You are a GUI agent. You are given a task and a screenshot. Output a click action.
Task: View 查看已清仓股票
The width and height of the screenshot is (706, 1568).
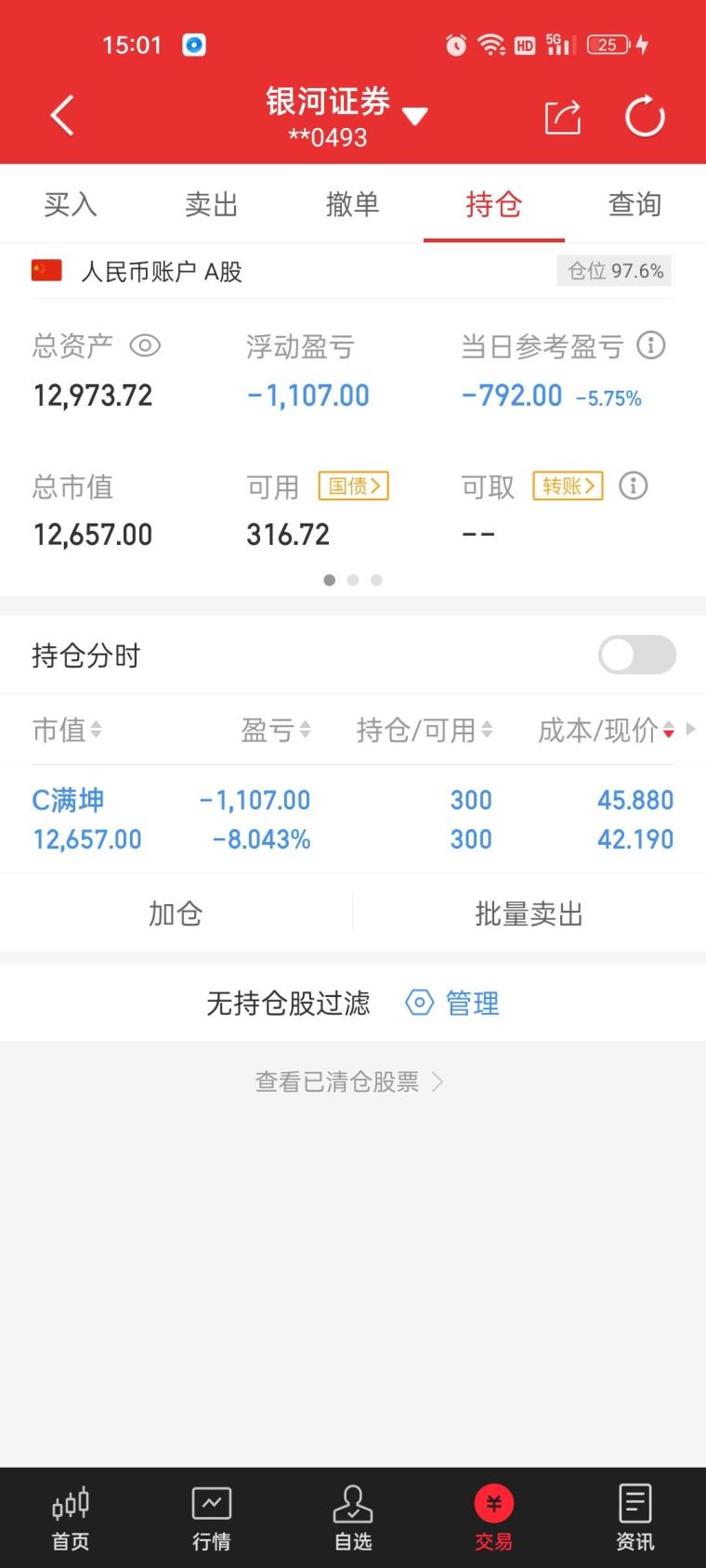pyautogui.click(x=349, y=1082)
